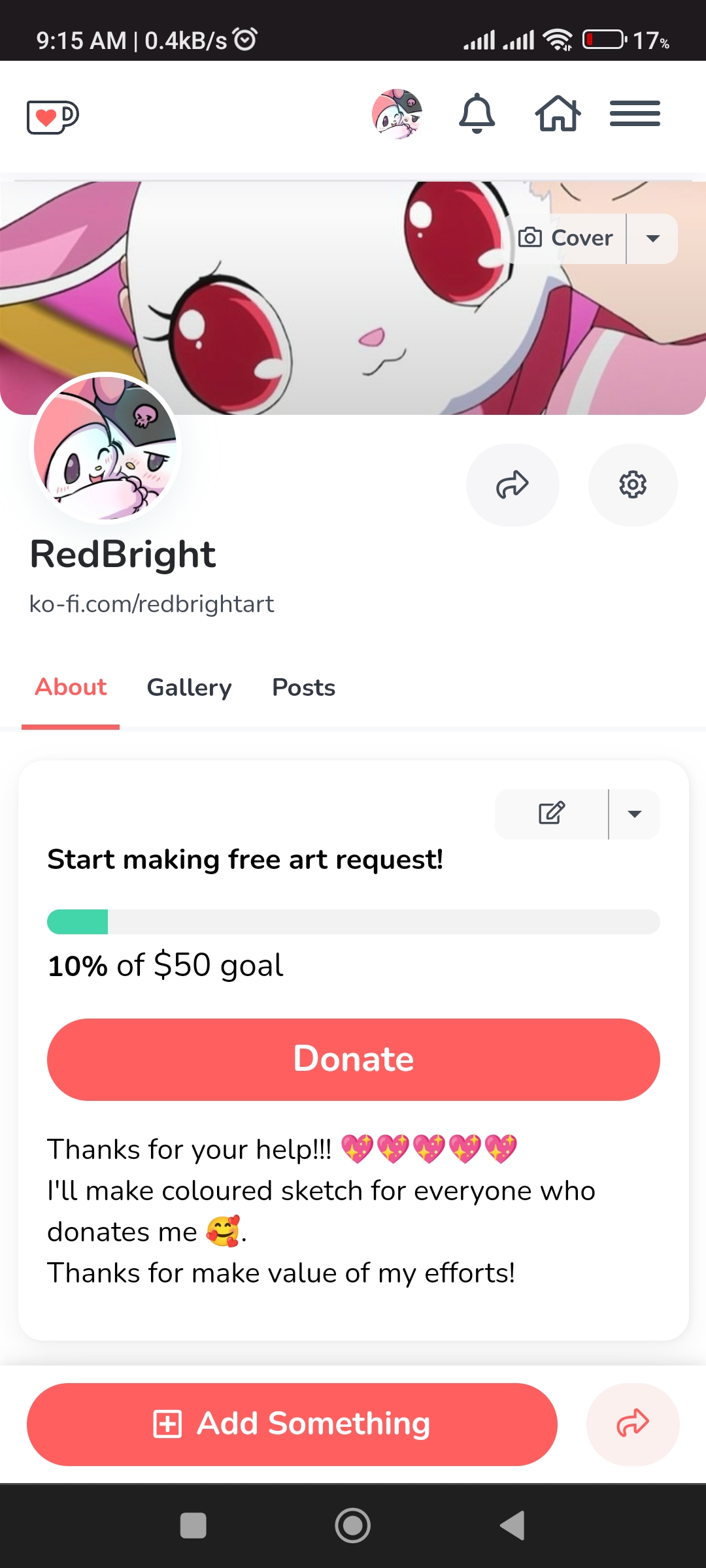This screenshot has width=706, height=1568.
Task: Tap the Donate button
Action: pos(353,1059)
